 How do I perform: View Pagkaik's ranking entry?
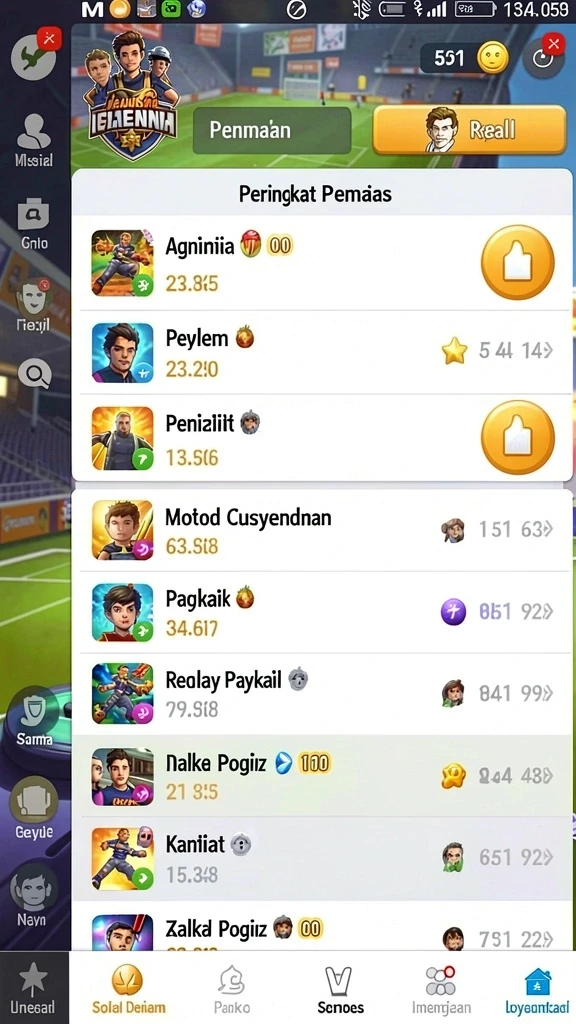coord(322,612)
